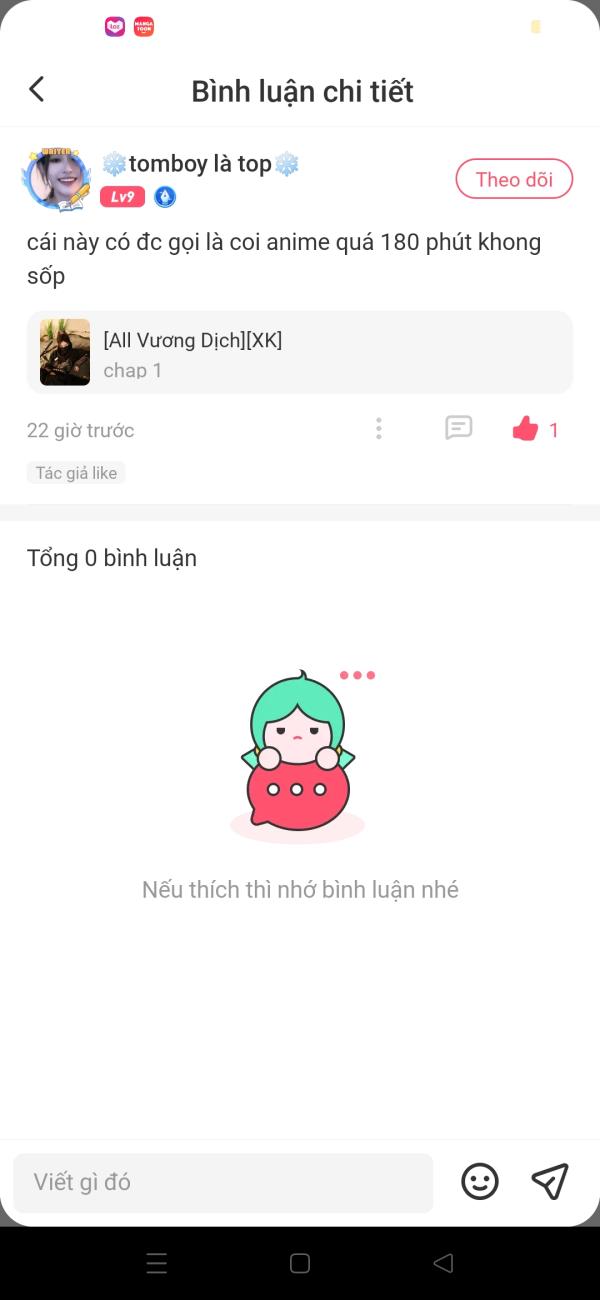Screen dimensions: 600x1300
Task: Focus the 'Viết gì đó' text field
Action: 222,1182
